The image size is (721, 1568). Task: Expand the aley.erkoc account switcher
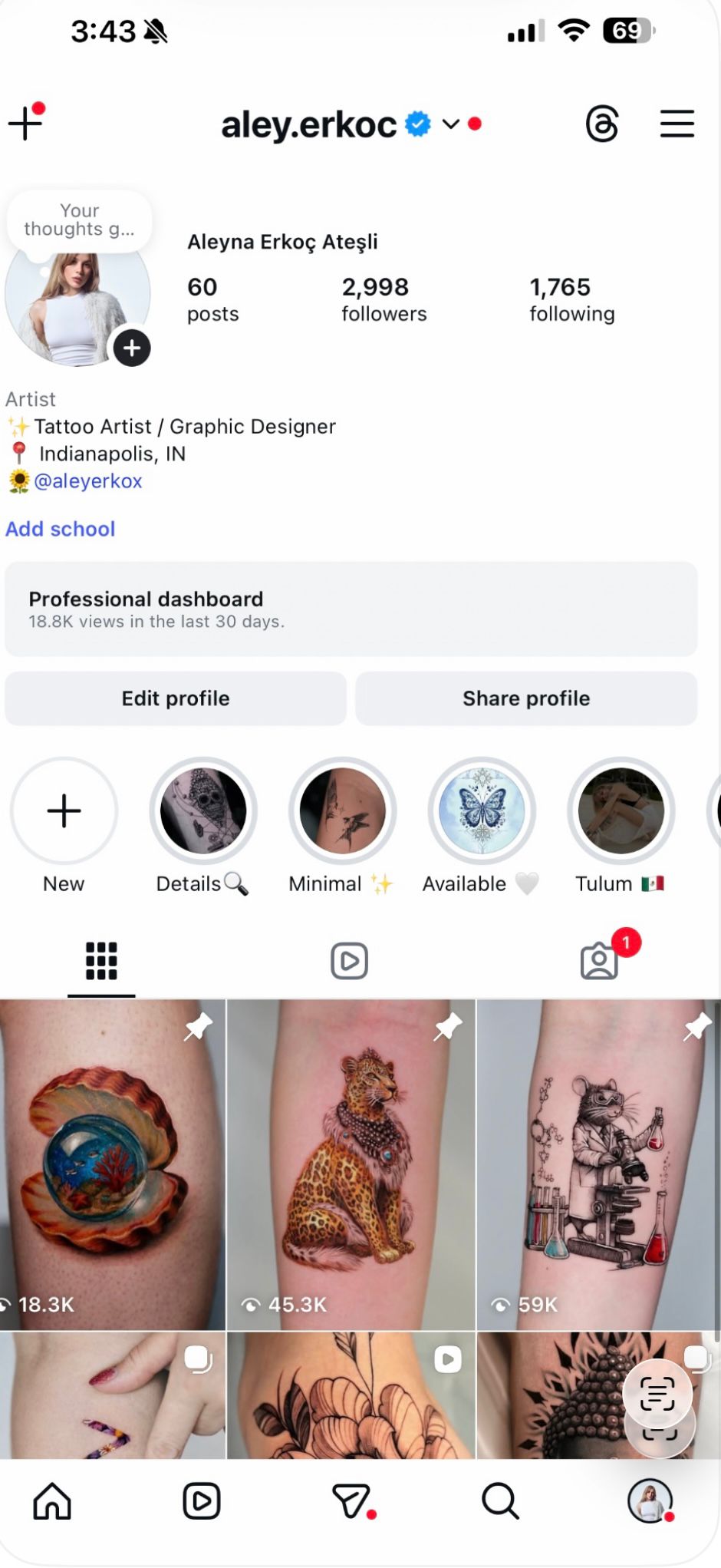450,124
